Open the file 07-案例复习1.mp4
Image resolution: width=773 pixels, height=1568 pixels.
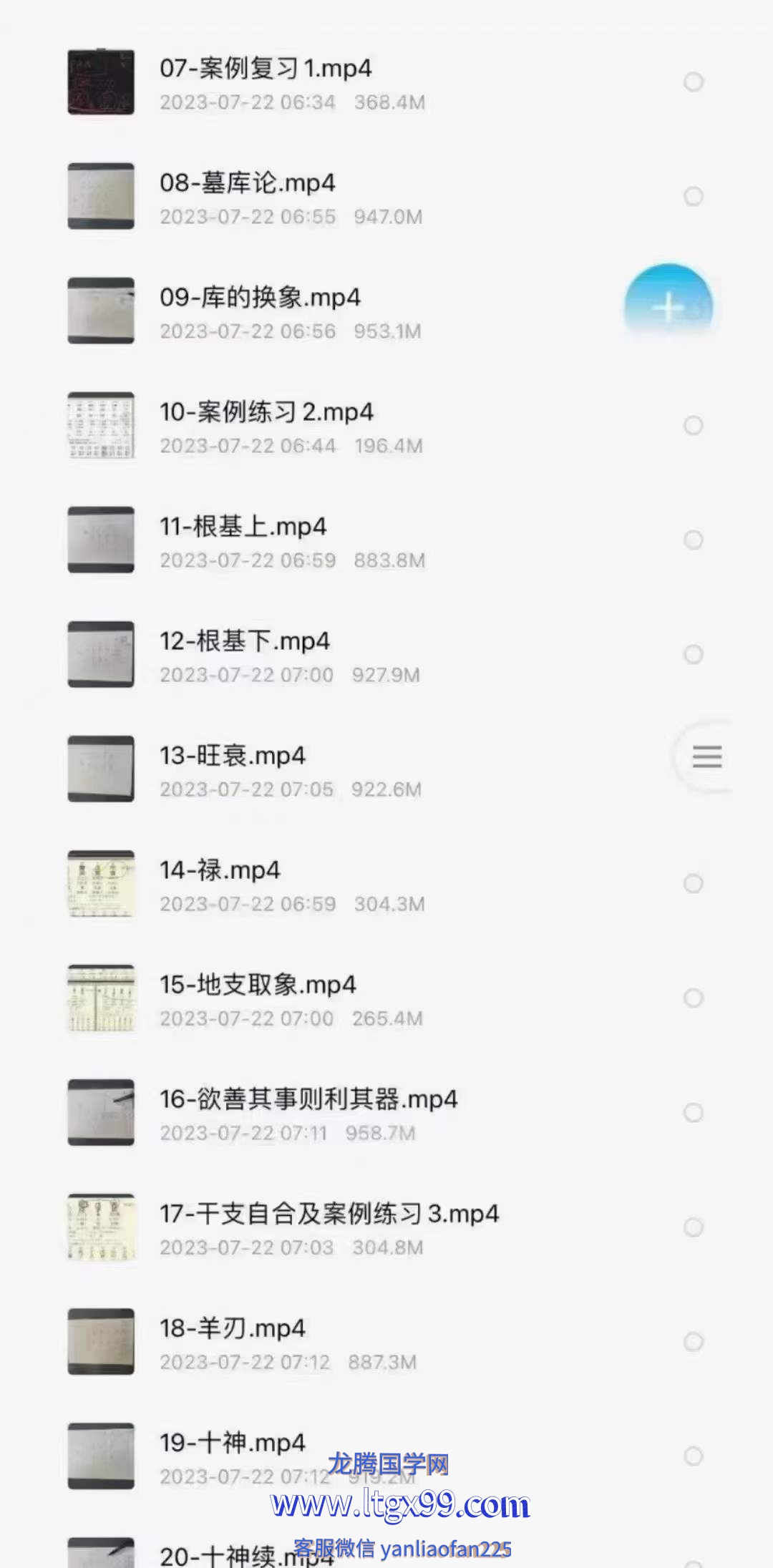click(x=266, y=69)
